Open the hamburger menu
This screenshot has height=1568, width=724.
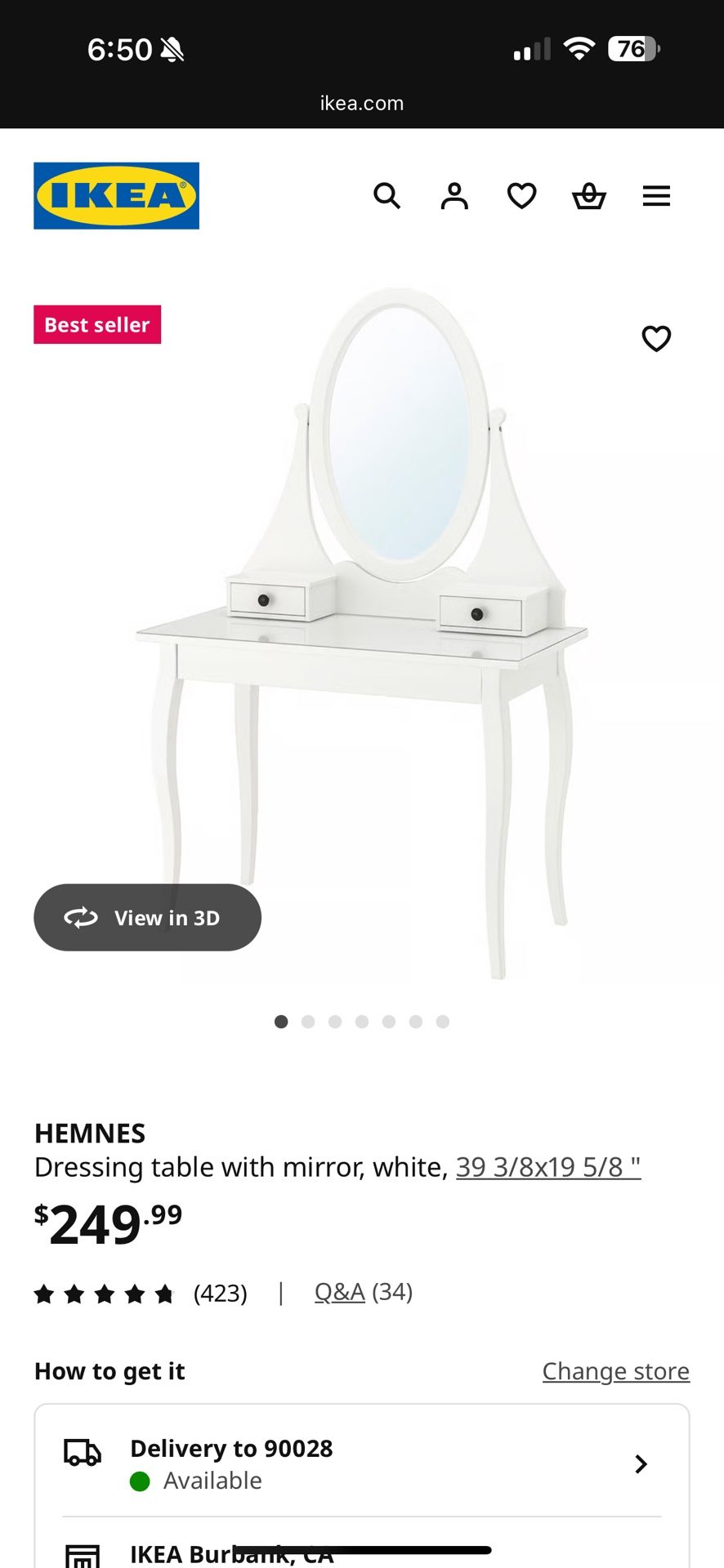click(656, 196)
